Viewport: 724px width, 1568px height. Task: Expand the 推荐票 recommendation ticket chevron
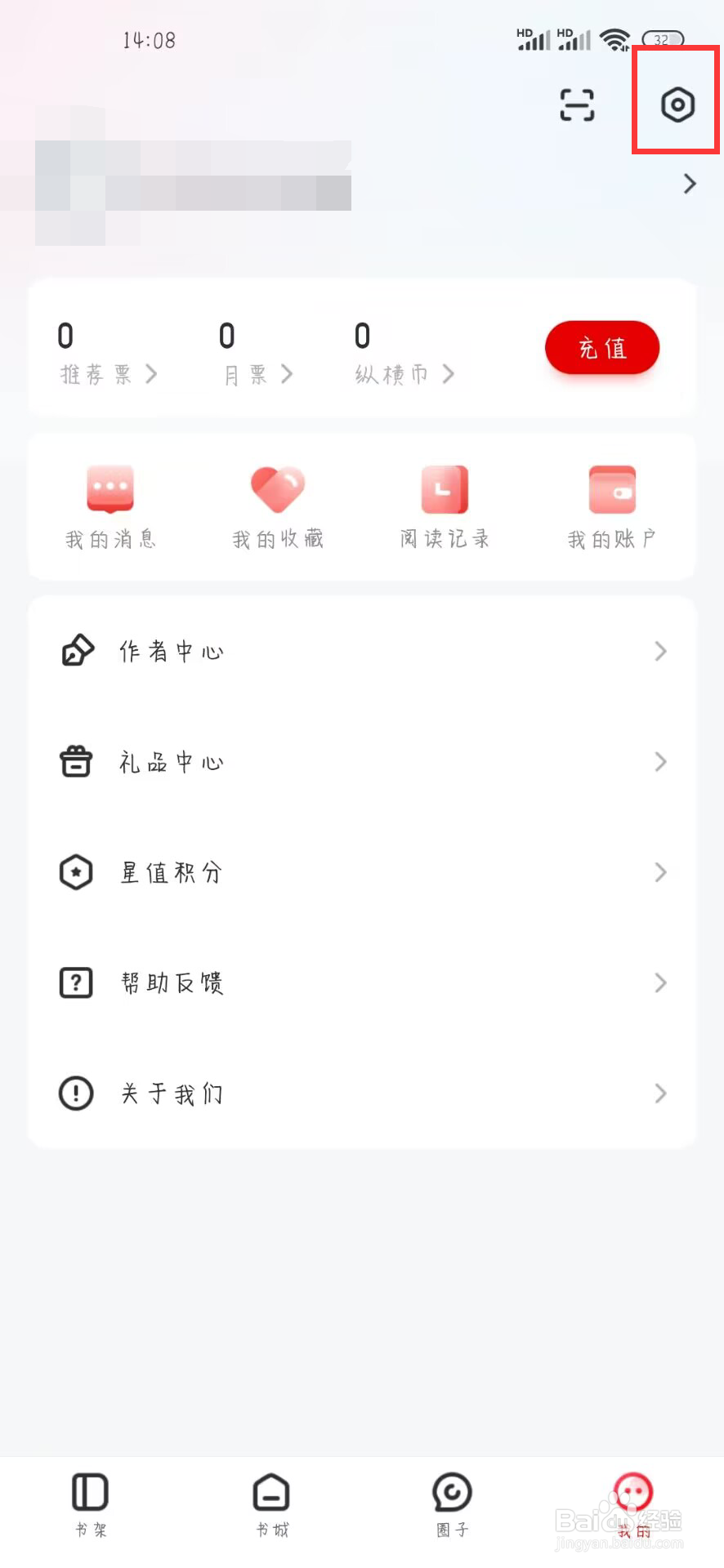pyautogui.click(x=152, y=375)
